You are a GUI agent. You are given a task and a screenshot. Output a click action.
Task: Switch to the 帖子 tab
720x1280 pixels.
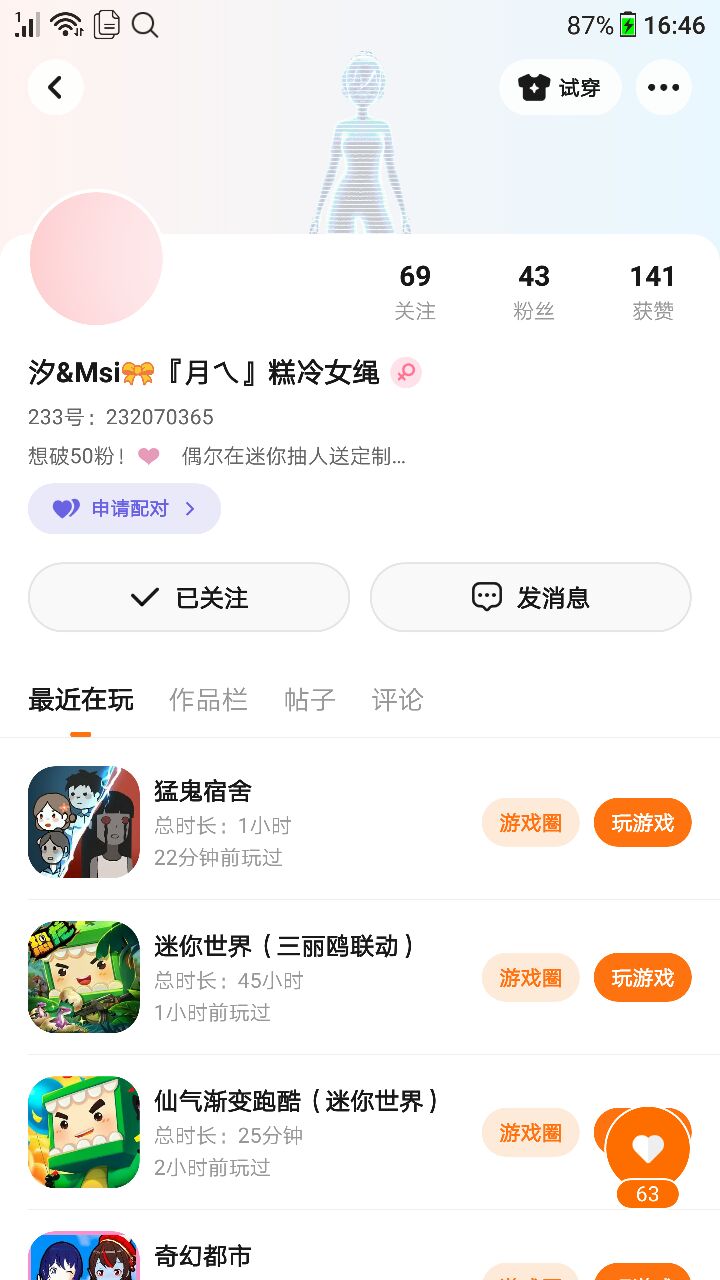310,700
